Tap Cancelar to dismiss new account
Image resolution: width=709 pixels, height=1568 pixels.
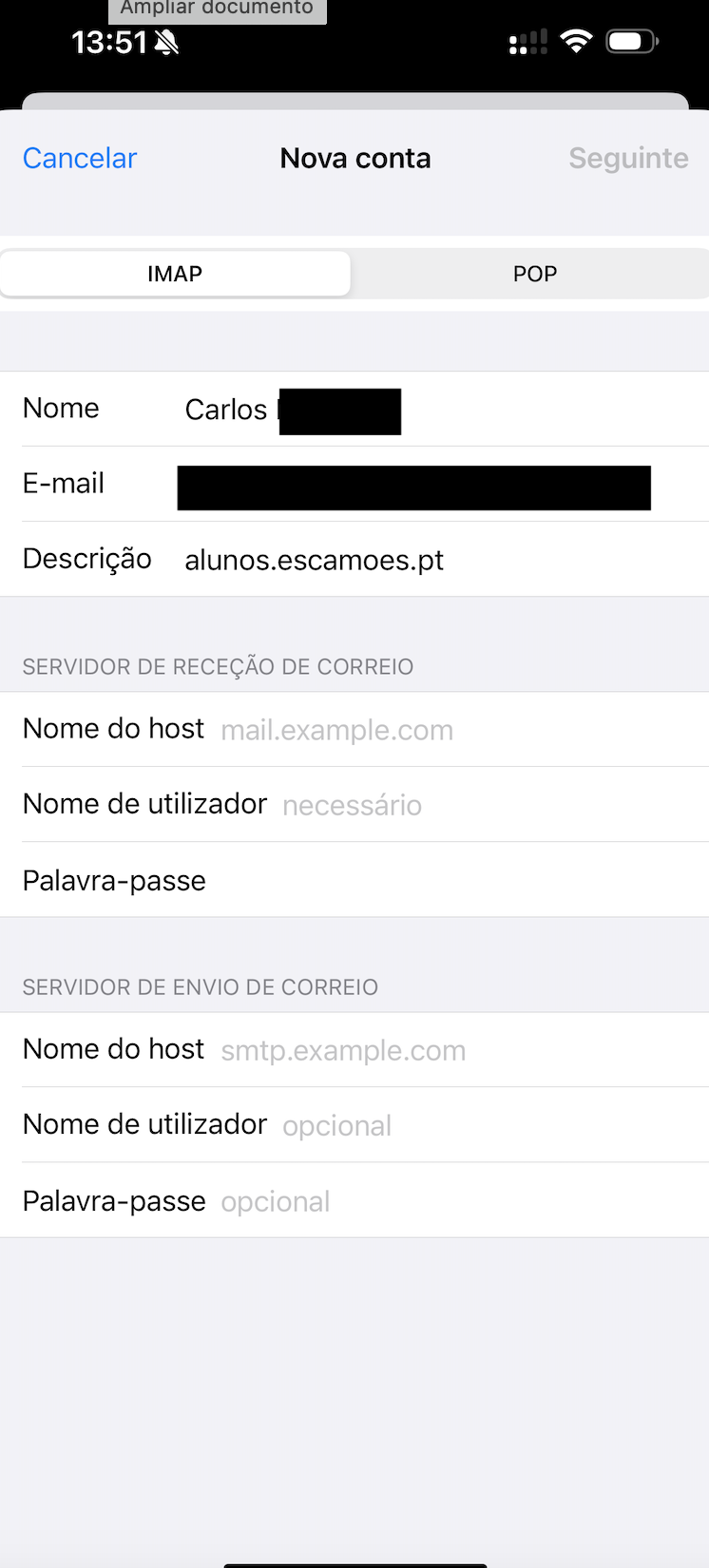(x=80, y=158)
